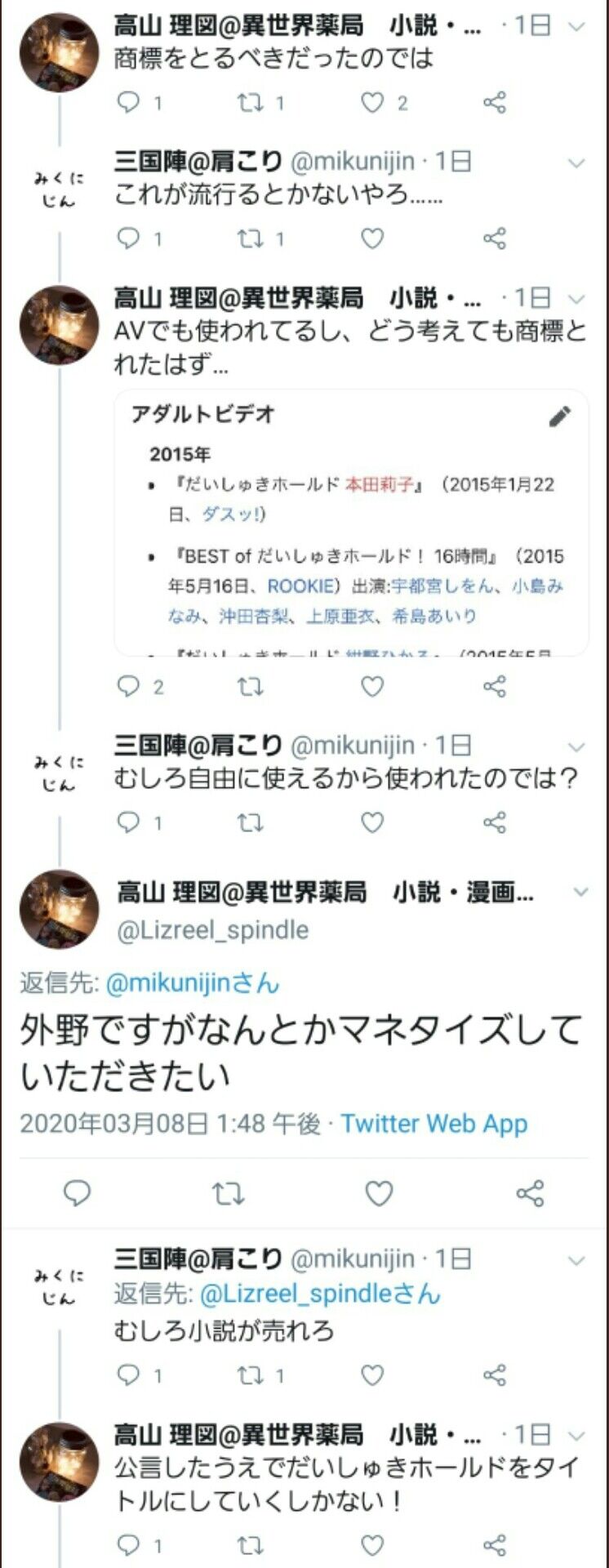Open the @mikunijinさん reply-to link

pos(193,983)
